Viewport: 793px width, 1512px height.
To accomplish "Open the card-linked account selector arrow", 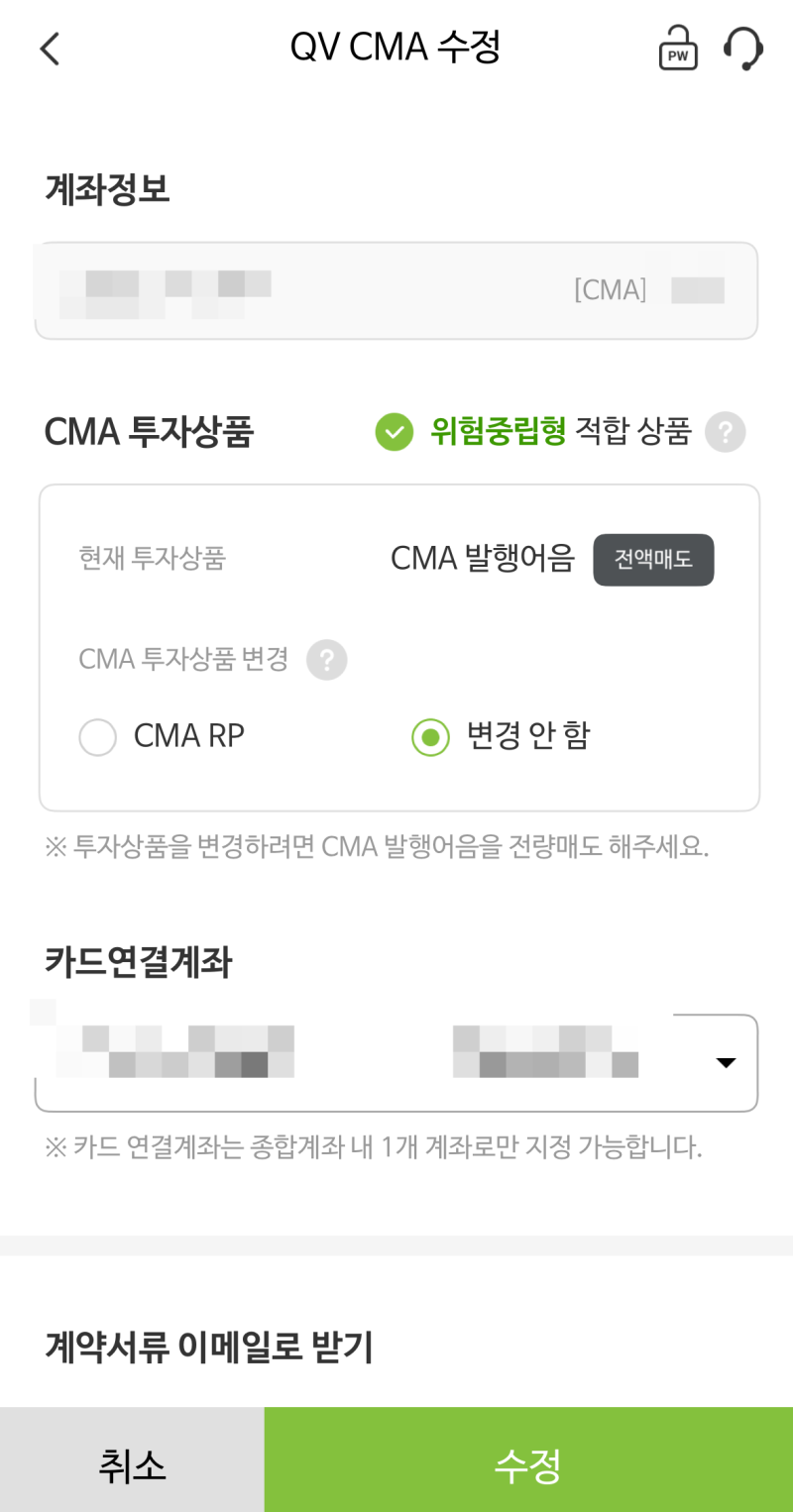I will [x=725, y=1061].
